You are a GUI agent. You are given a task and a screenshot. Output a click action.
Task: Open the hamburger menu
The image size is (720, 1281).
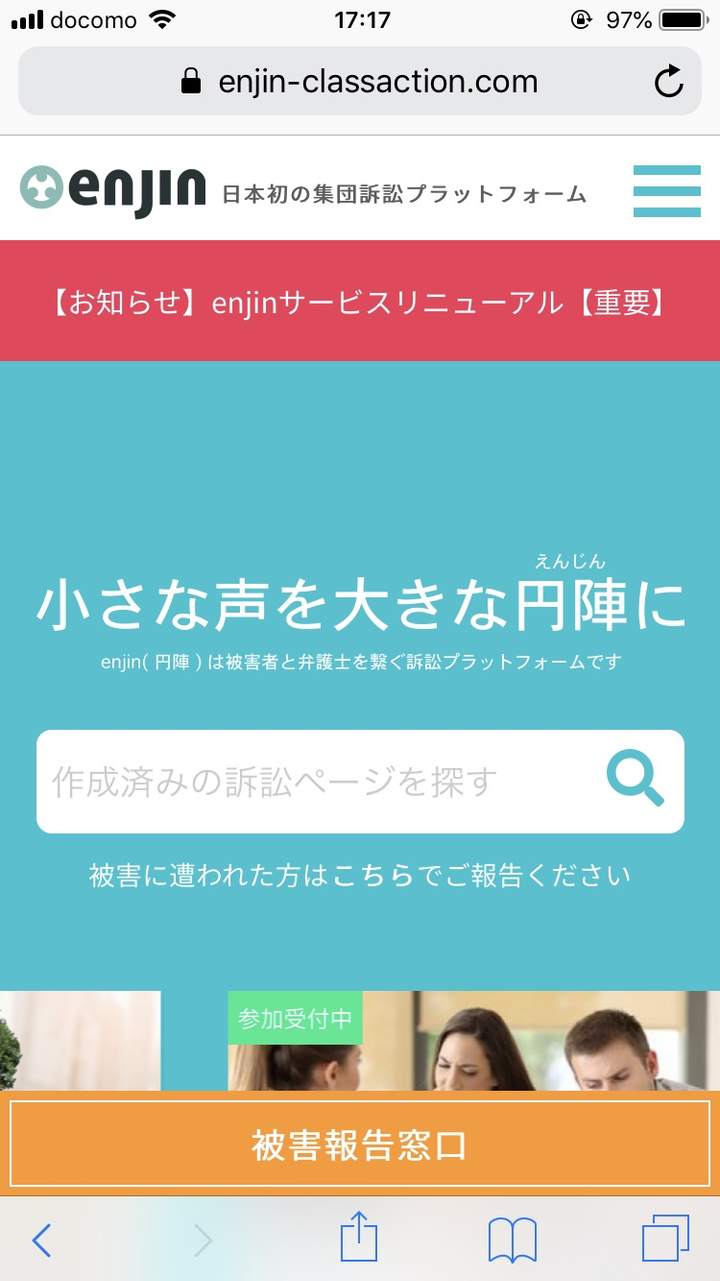(x=666, y=190)
